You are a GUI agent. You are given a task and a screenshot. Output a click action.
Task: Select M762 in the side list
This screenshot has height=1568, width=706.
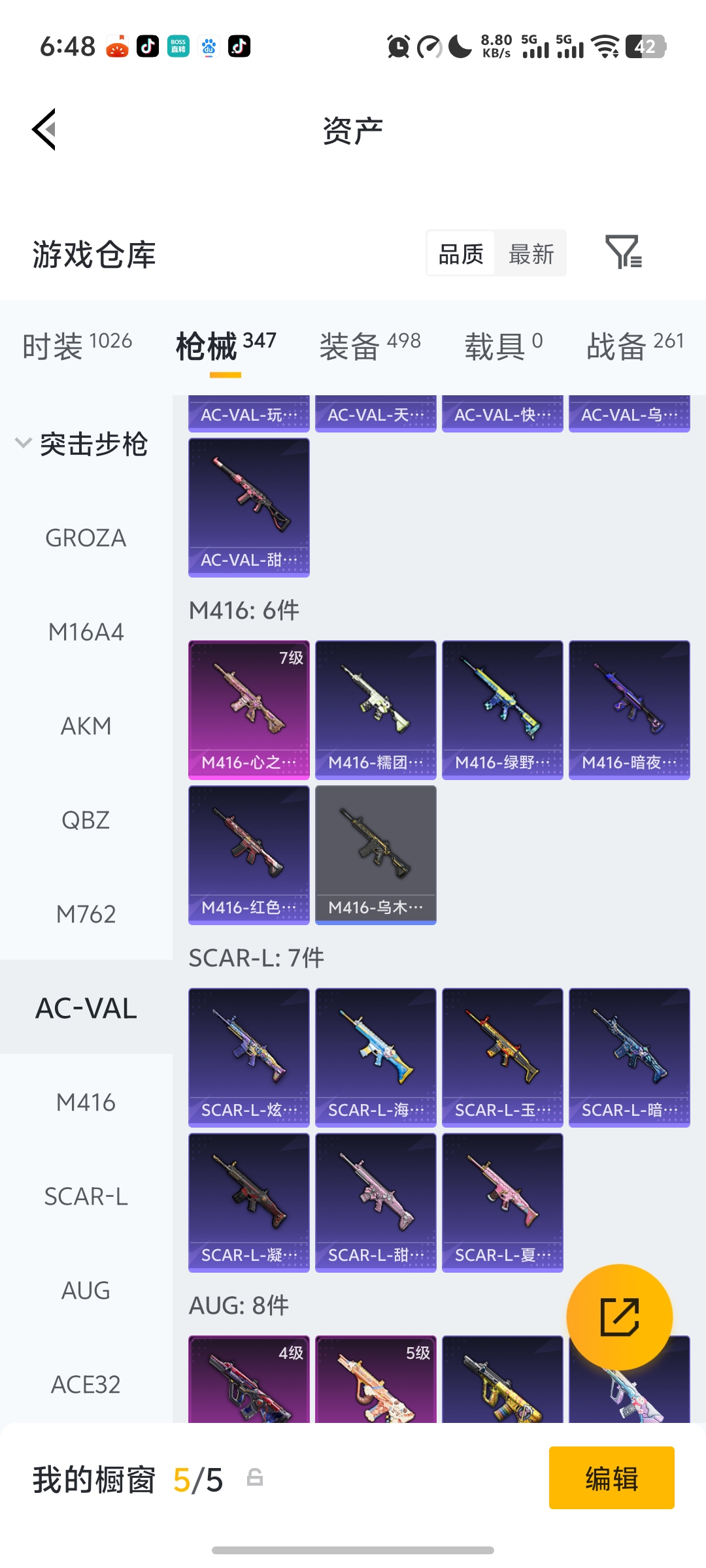pyautogui.click(x=86, y=914)
